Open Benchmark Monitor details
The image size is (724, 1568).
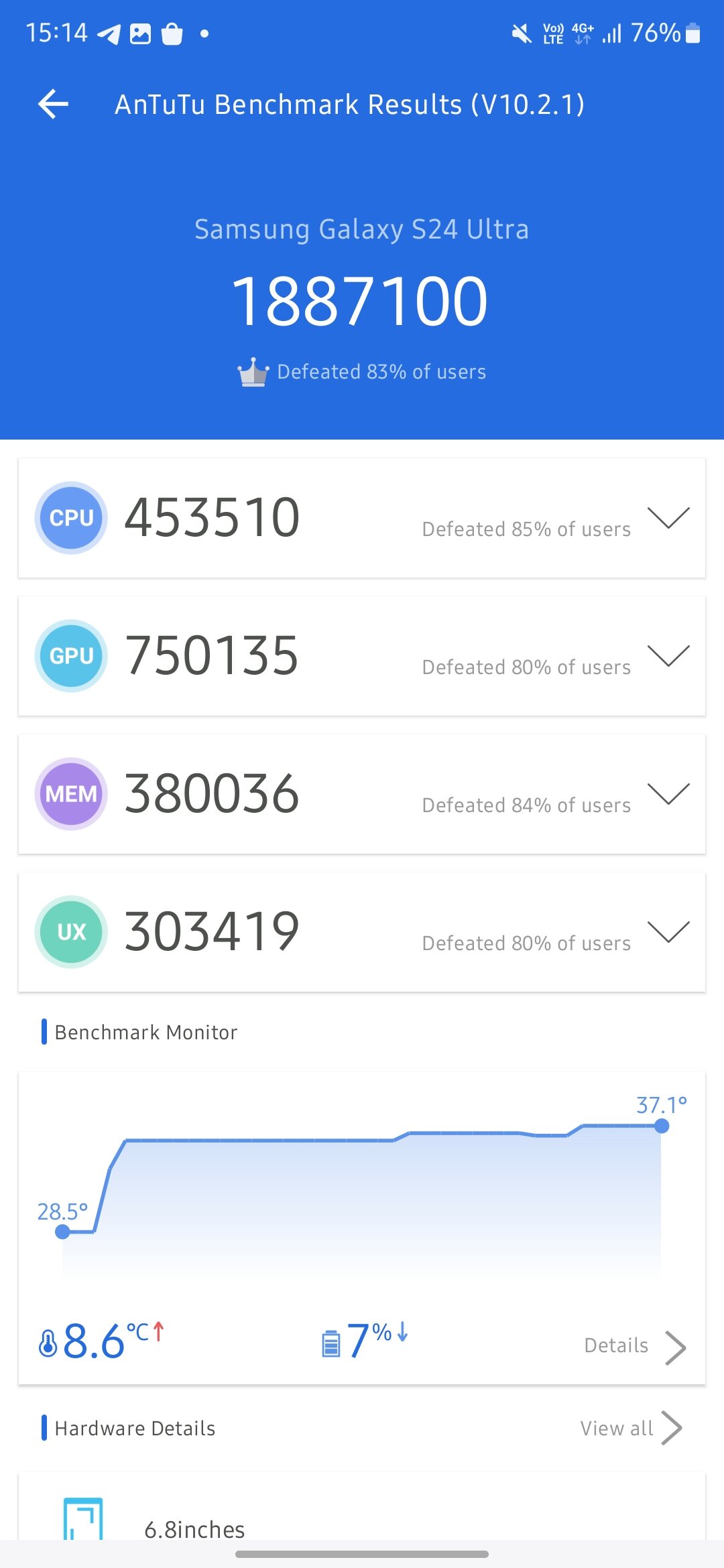[635, 1346]
